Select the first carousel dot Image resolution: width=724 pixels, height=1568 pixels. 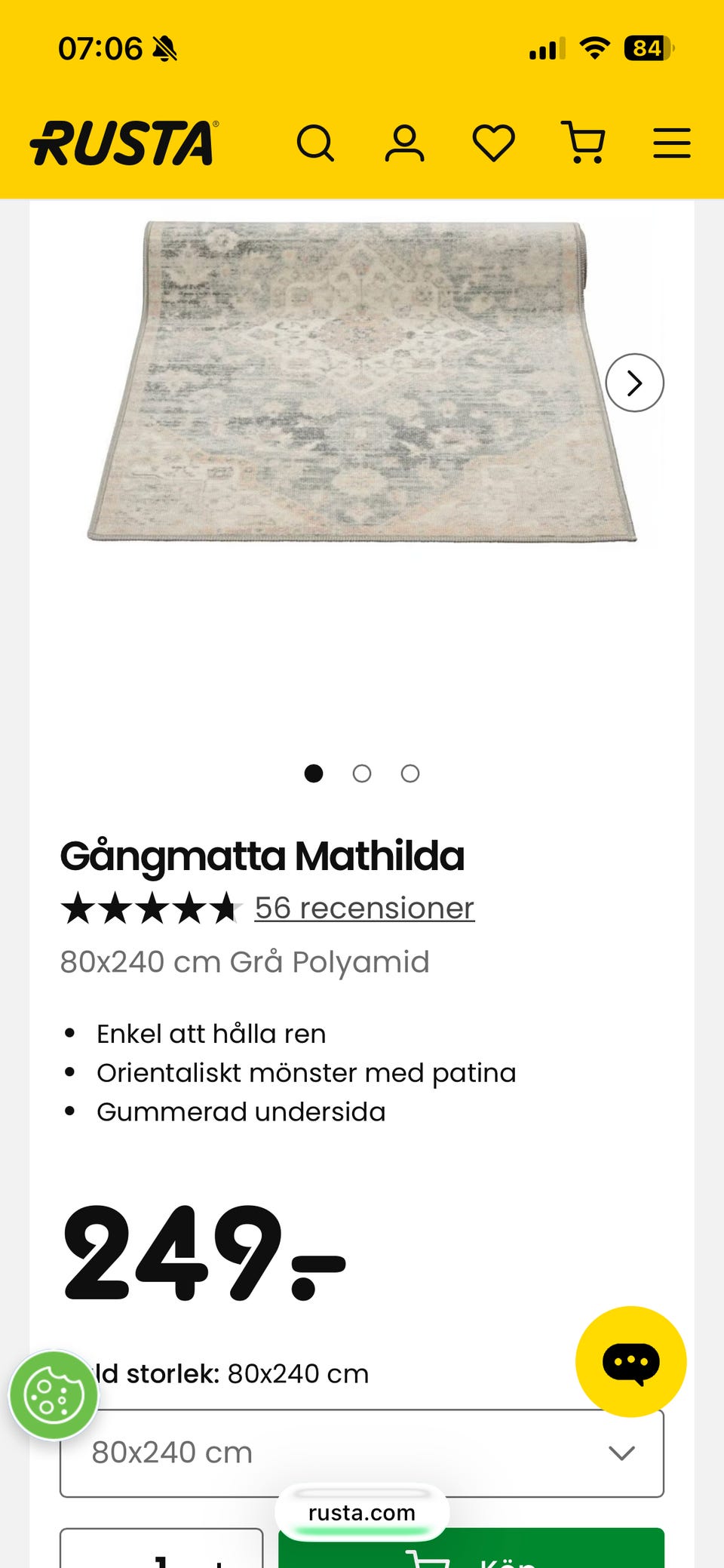313,773
